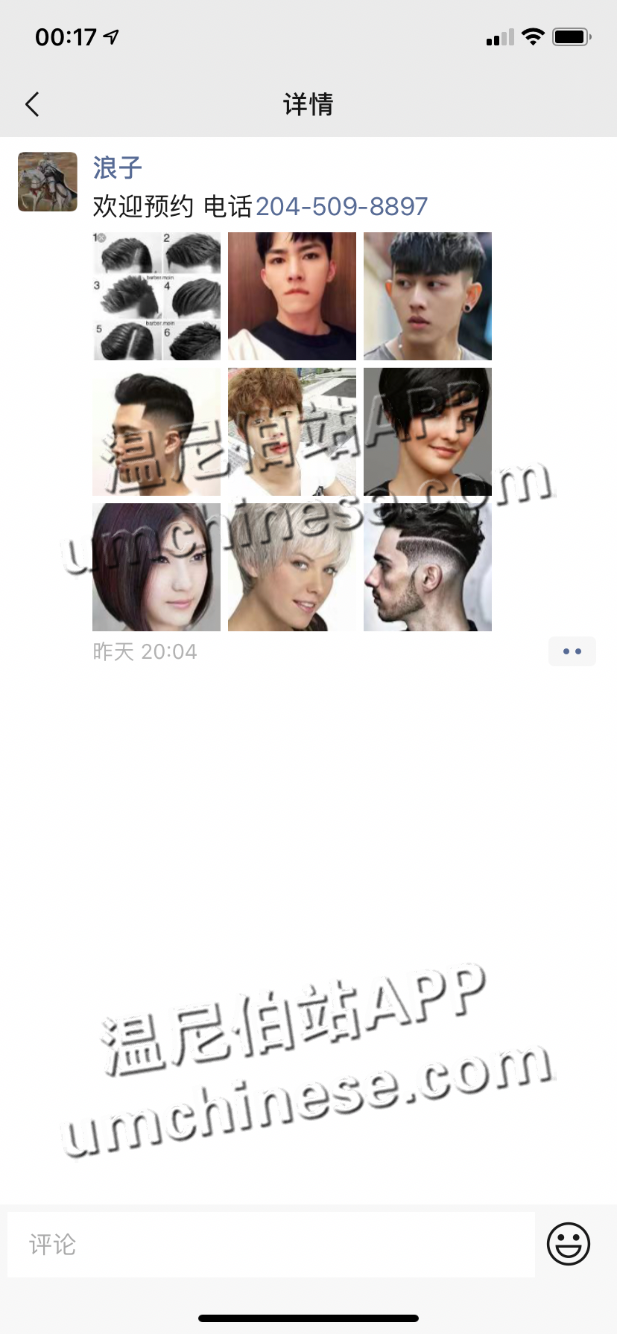617x1334 pixels.
Task: View photo of man in black shirt
Action: (x=292, y=296)
